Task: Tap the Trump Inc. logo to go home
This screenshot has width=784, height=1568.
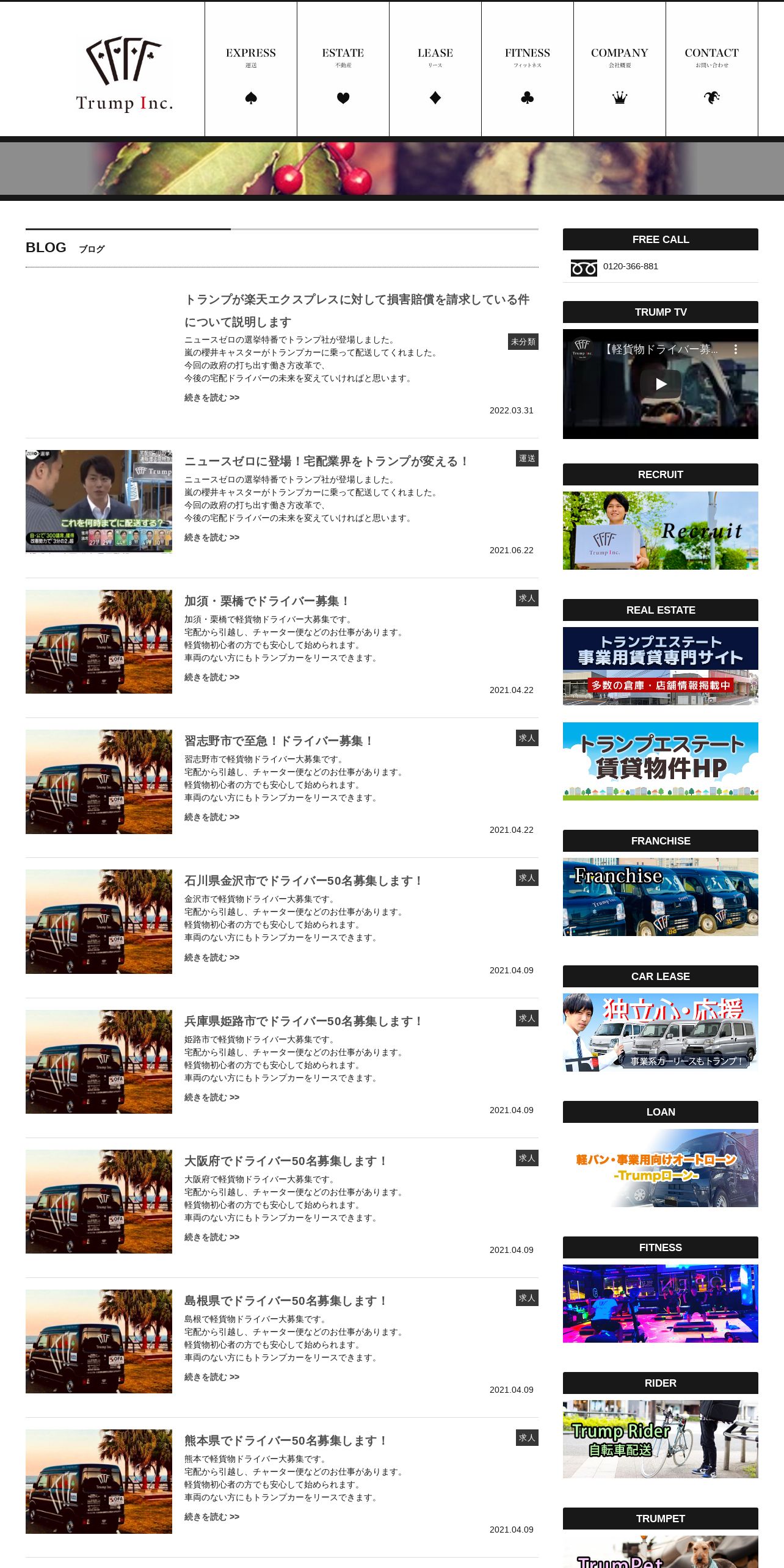Action: (125, 74)
